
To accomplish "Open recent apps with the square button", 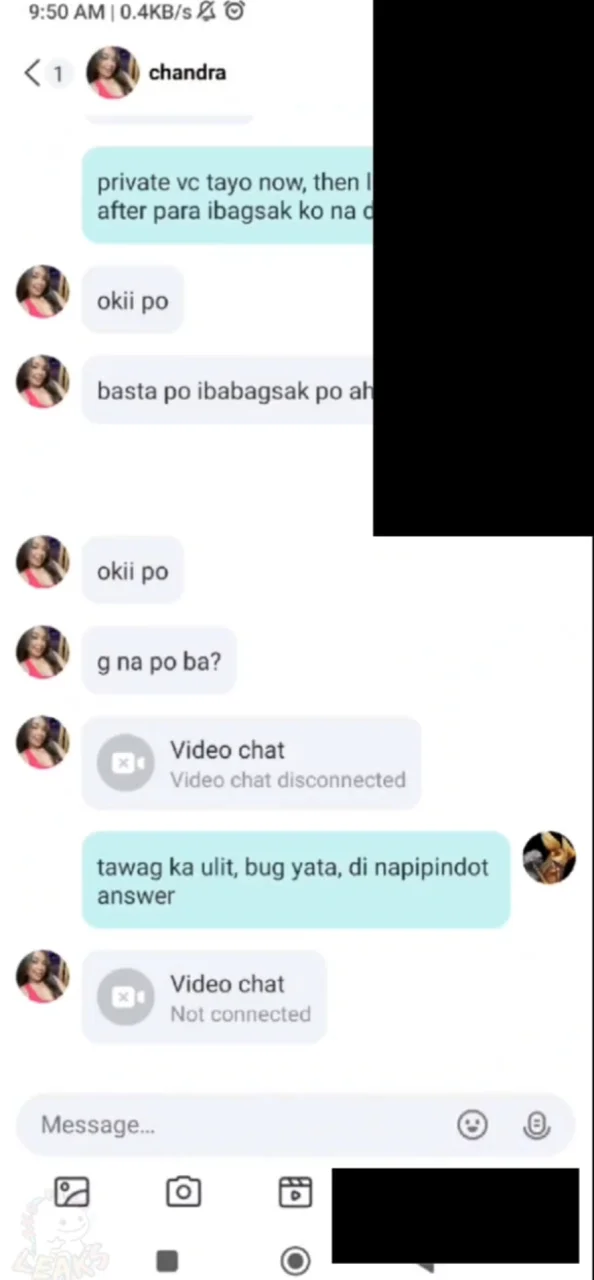I will pyautogui.click(x=168, y=1261).
